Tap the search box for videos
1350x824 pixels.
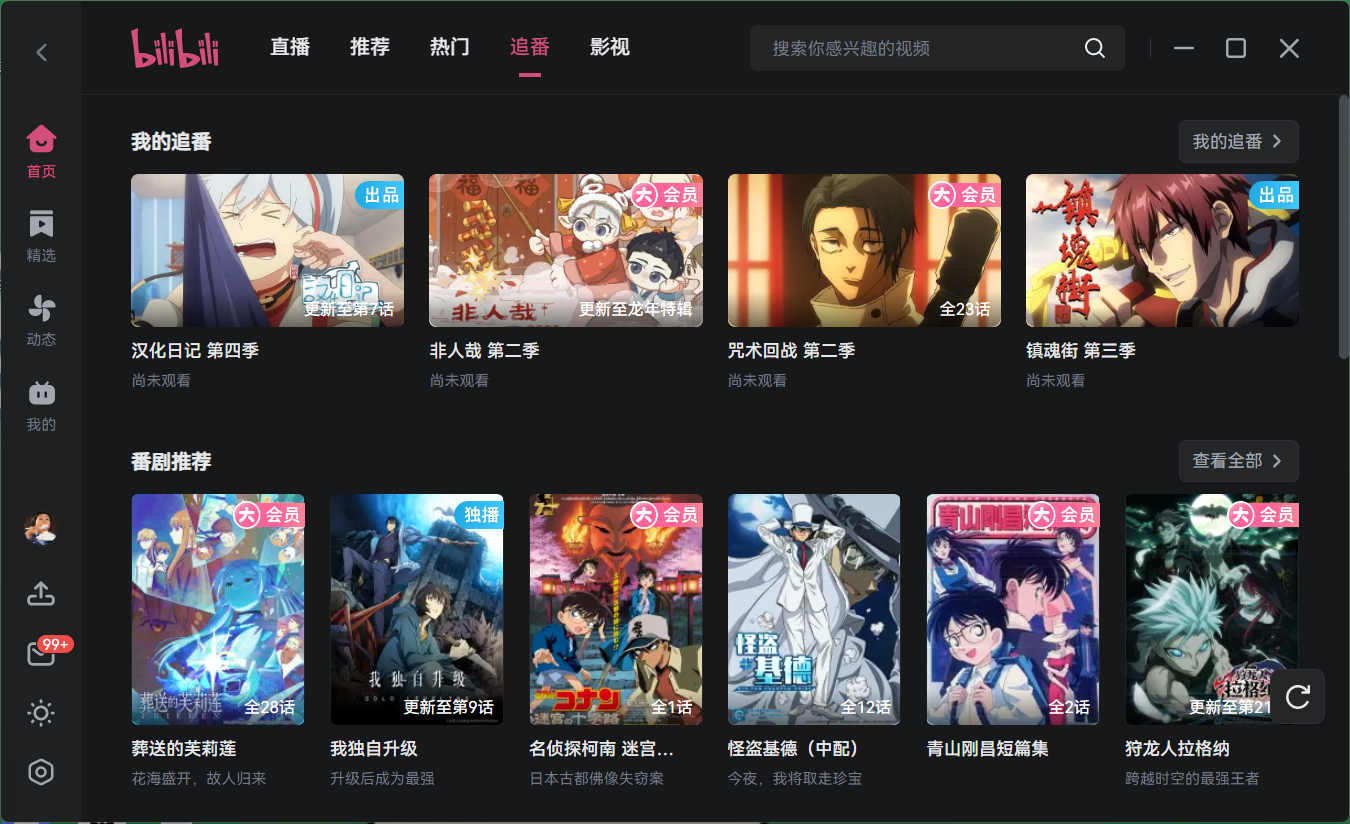pyautogui.click(x=920, y=48)
